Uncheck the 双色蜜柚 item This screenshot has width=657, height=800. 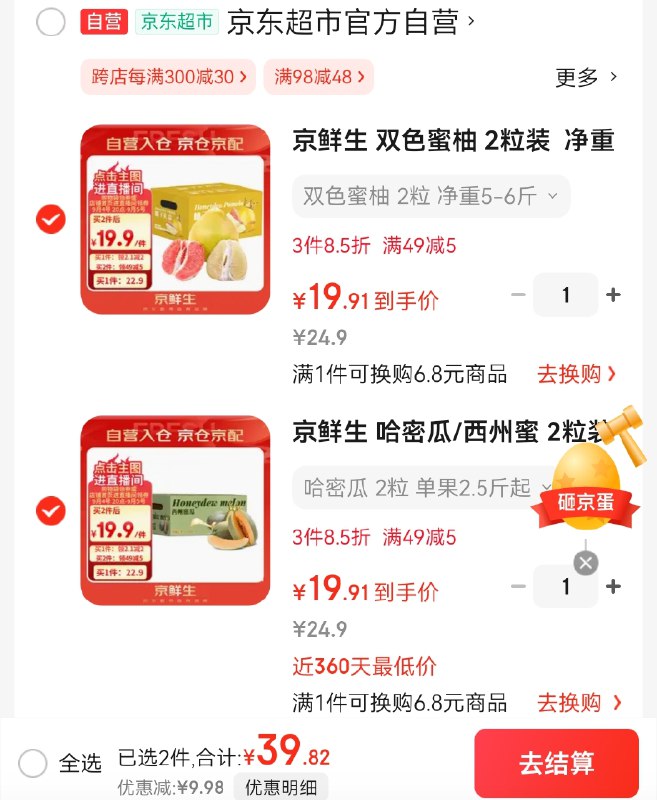[x=50, y=219]
